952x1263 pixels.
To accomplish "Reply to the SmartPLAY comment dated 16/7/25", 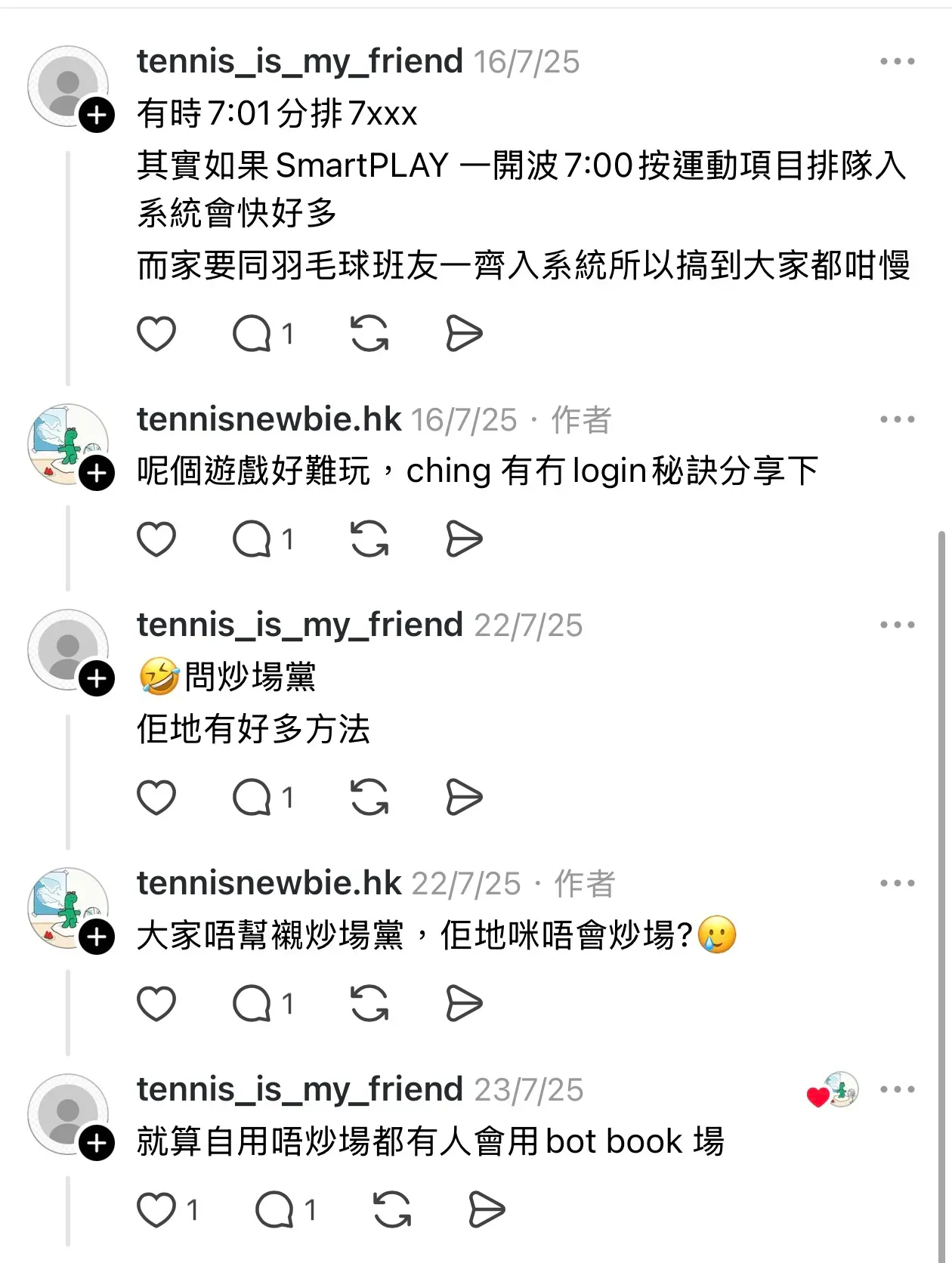I will pyautogui.click(x=252, y=334).
